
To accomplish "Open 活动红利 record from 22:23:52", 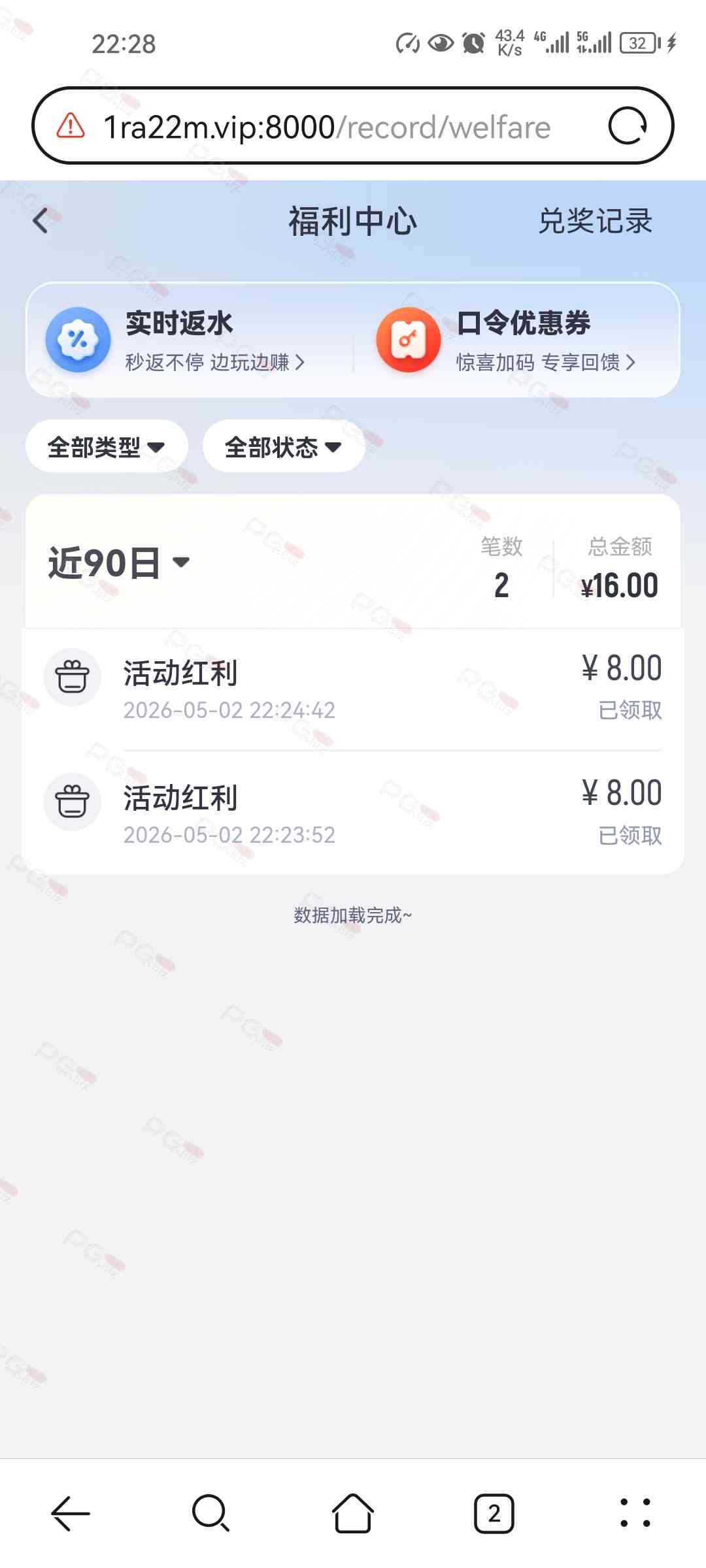I will [x=353, y=813].
